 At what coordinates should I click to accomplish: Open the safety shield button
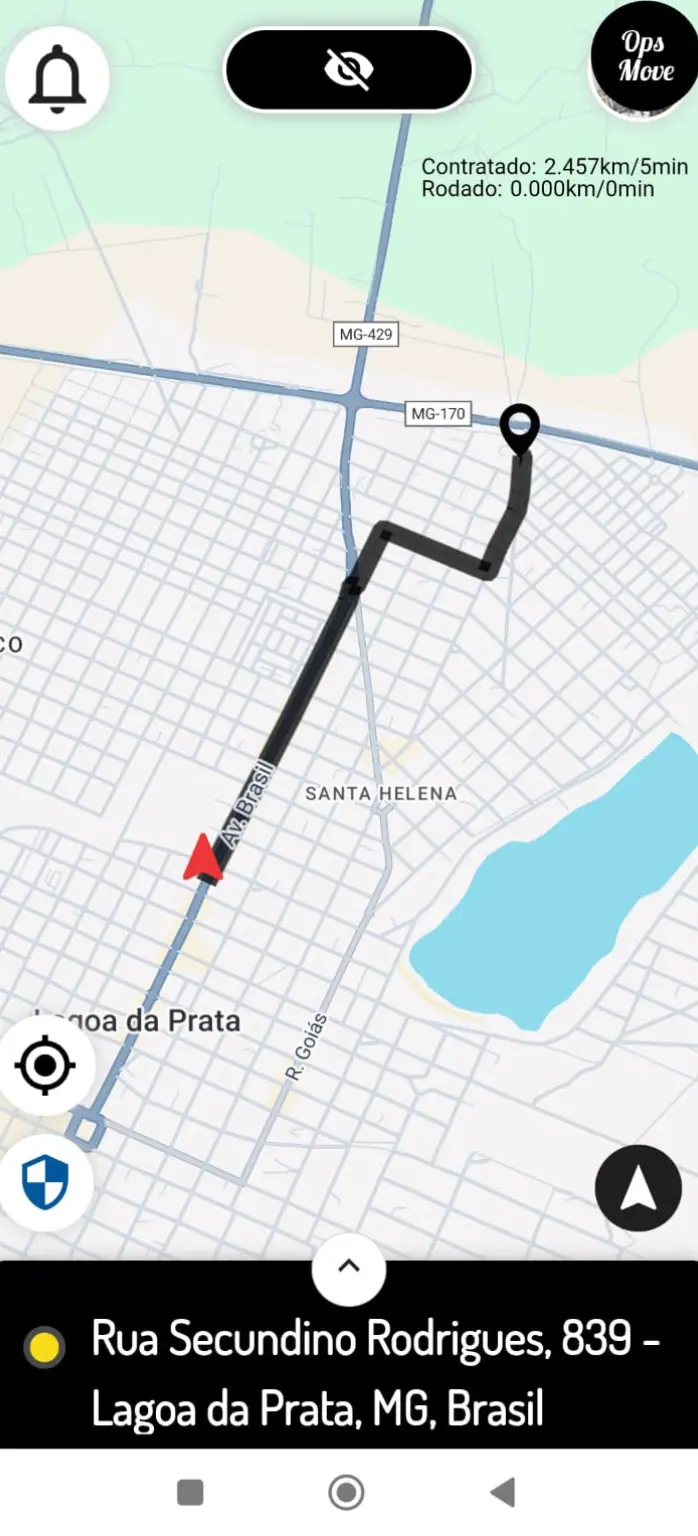point(45,1183)
